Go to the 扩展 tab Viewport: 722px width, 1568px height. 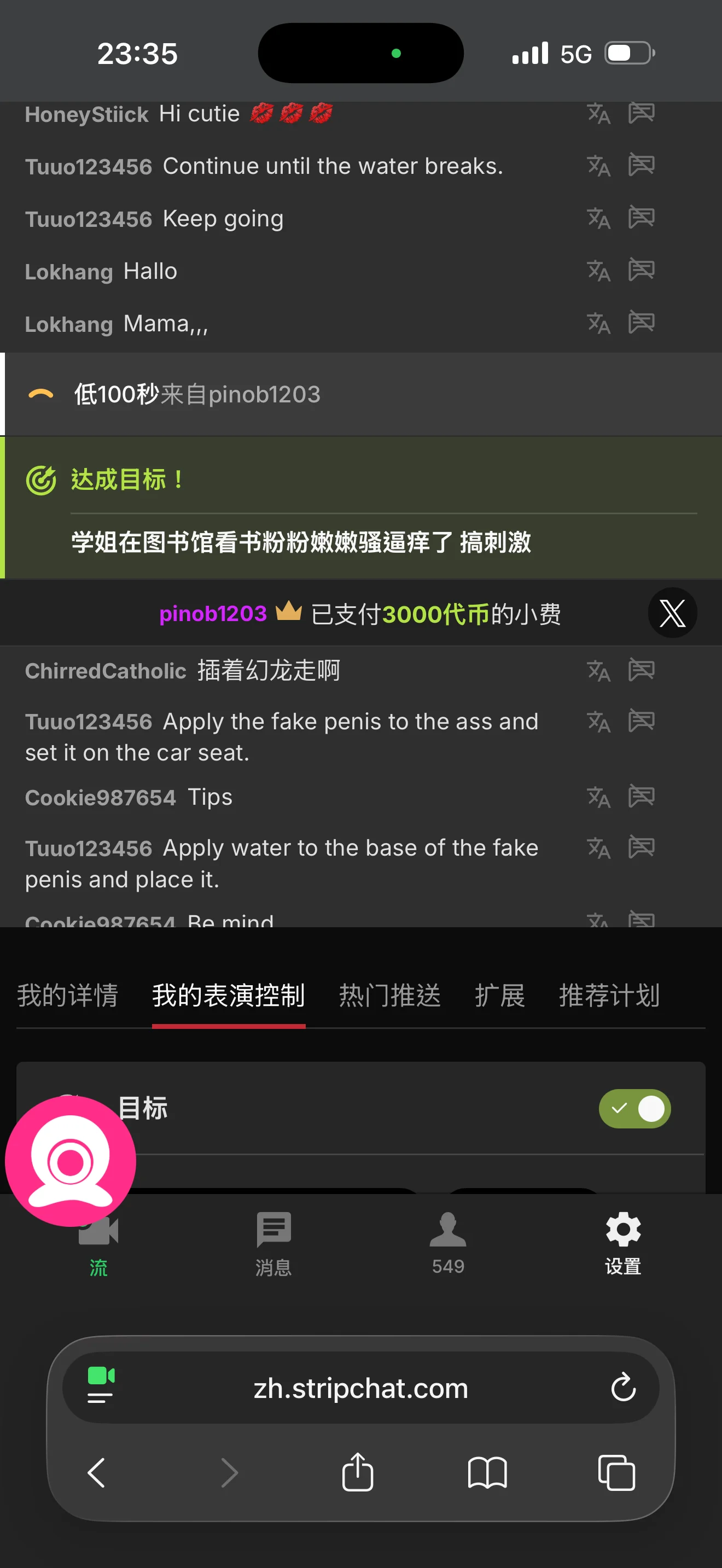point(500,995)
